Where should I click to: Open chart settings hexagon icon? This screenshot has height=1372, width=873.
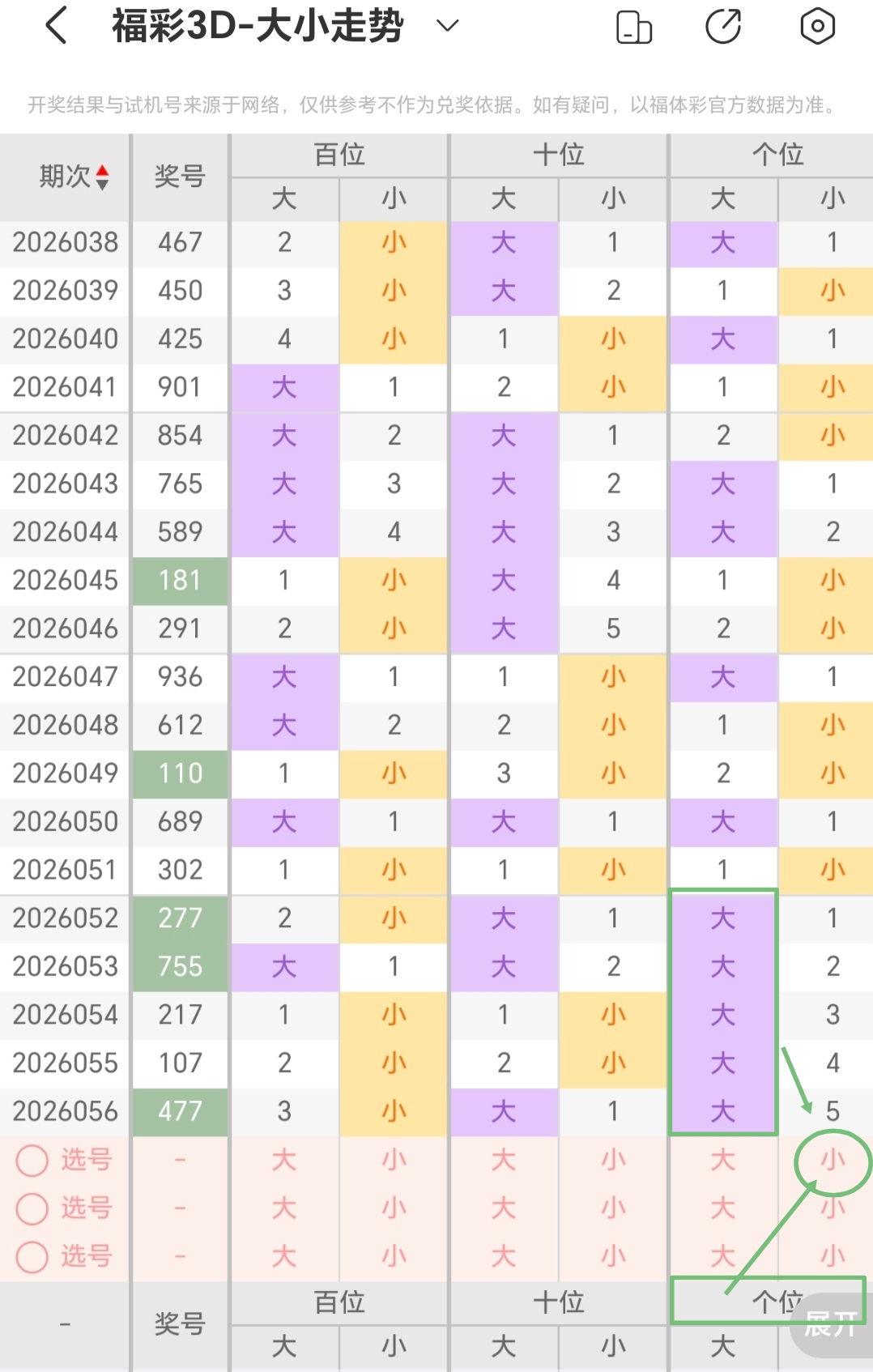point(817,27)
